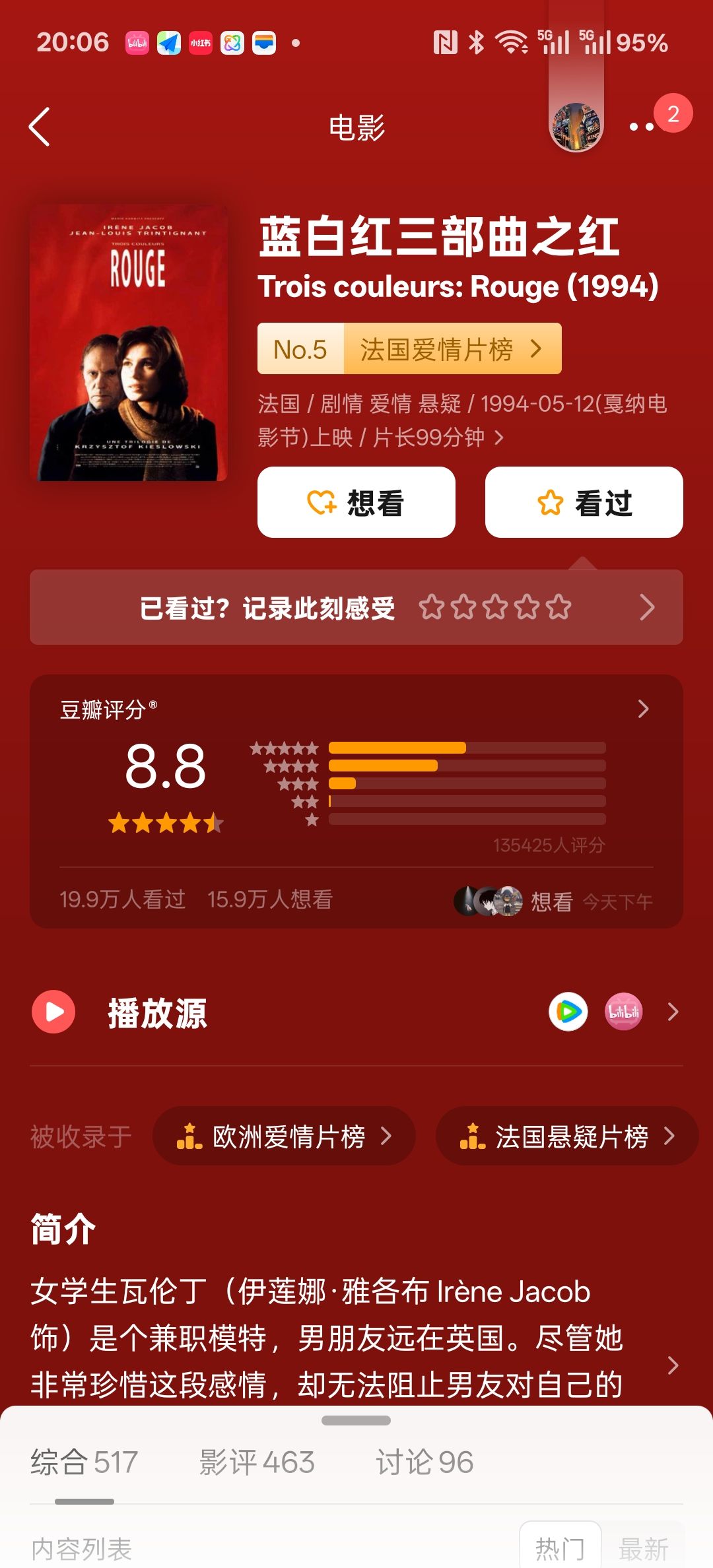The width and height of the screenshot is (713, 1568).
Task: Switch to the 讨论 96 tab
Action: [x=424, y=1462]
